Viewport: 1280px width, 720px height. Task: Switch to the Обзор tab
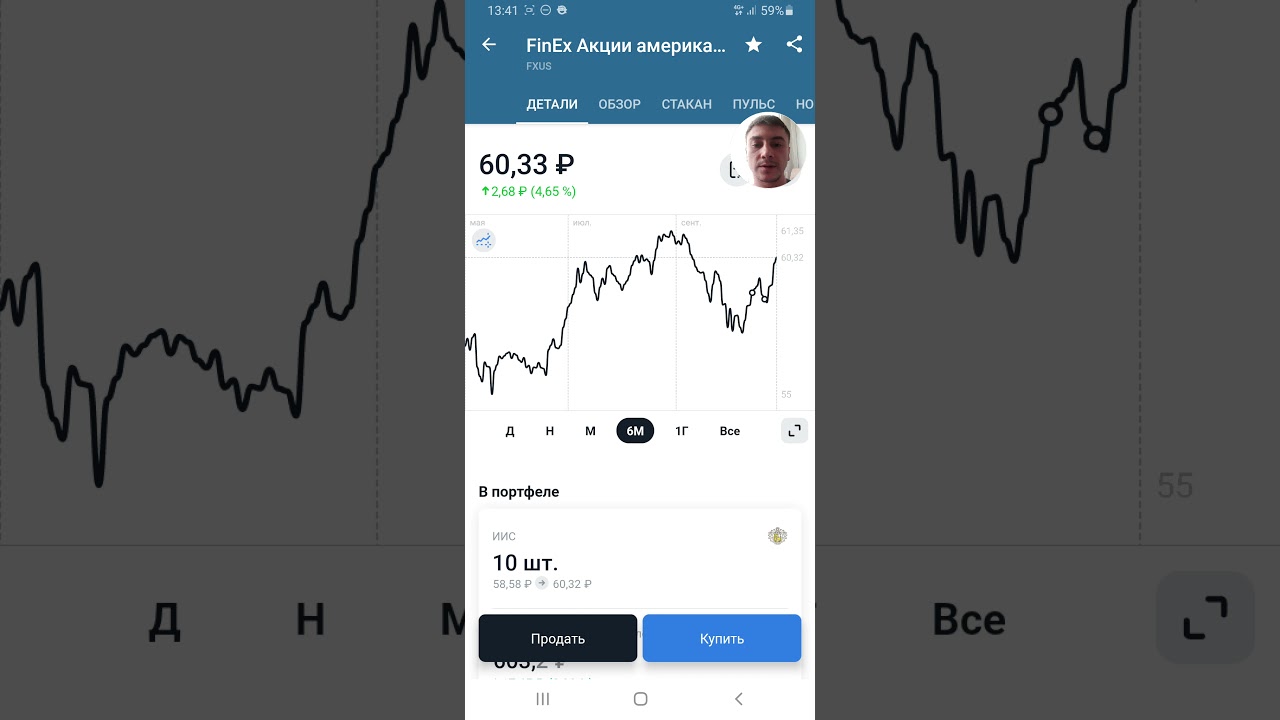coord(619,104)
